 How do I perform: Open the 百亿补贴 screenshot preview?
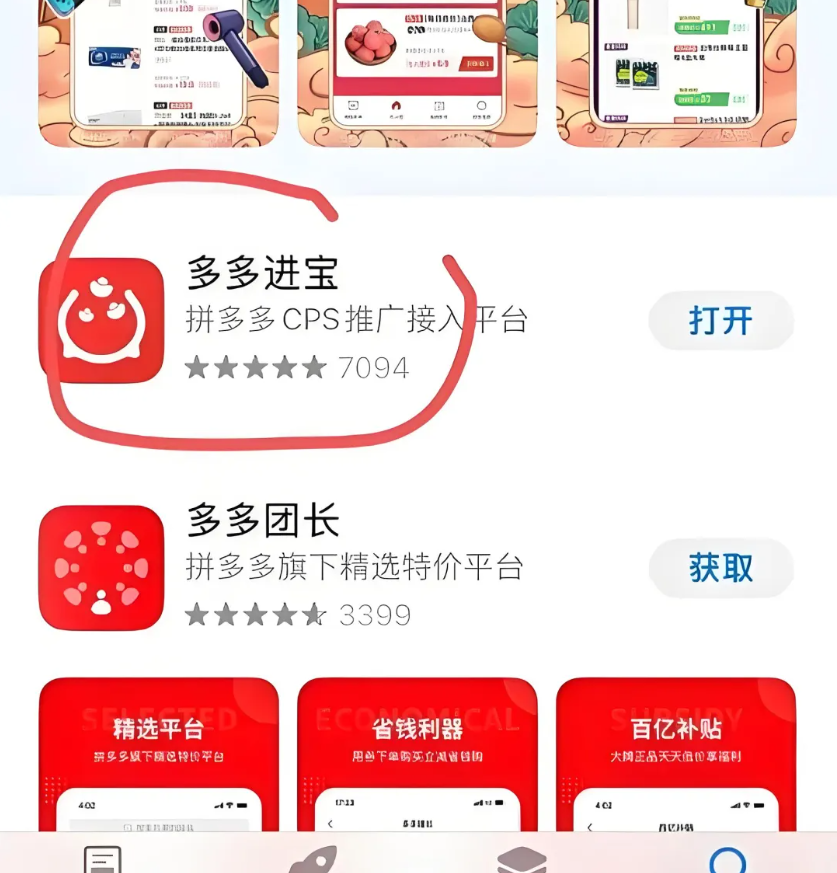click(x=676, y=755)
